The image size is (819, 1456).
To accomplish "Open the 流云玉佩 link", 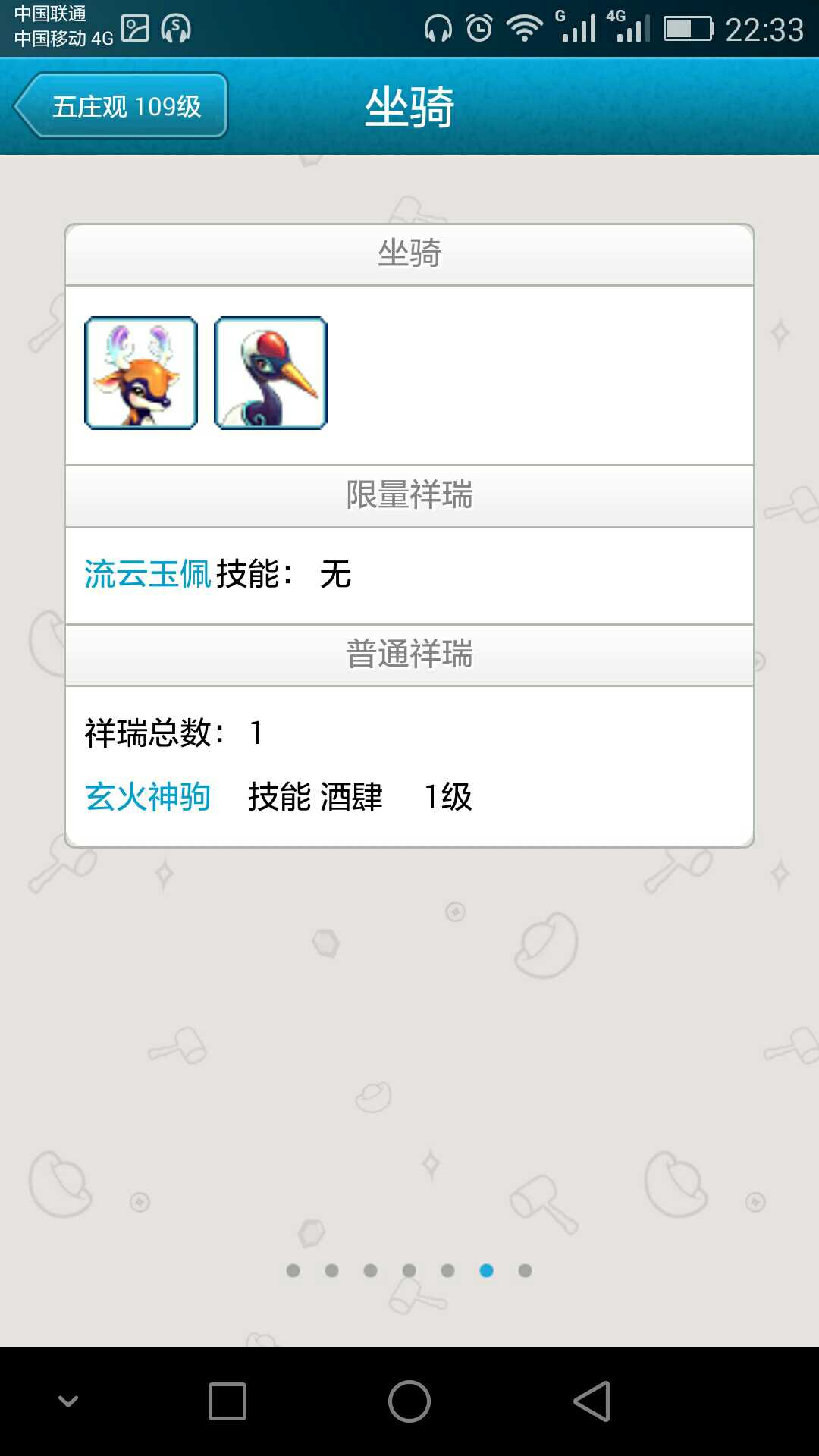I will pyautogui.click(x=147, y=574).
